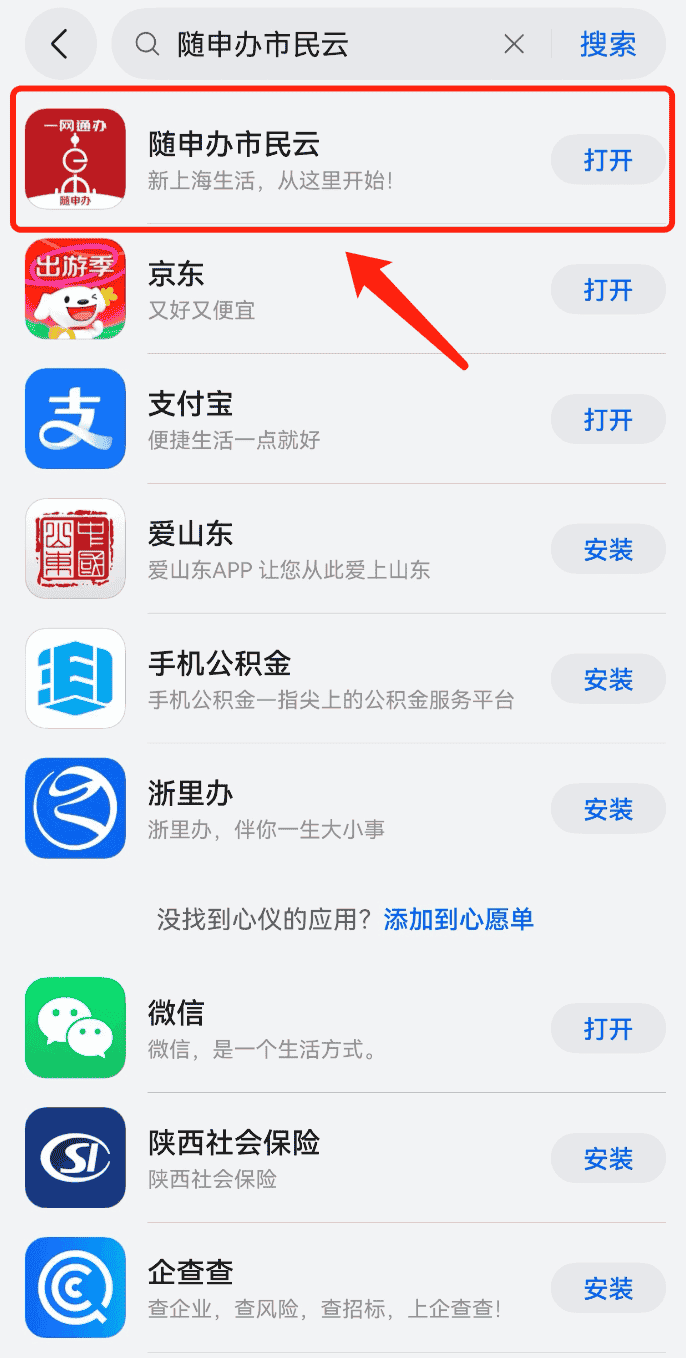The width and height of the screenshot is (686, 1358).
Task: Open the 京东 app
Action: tap(608, 290)
